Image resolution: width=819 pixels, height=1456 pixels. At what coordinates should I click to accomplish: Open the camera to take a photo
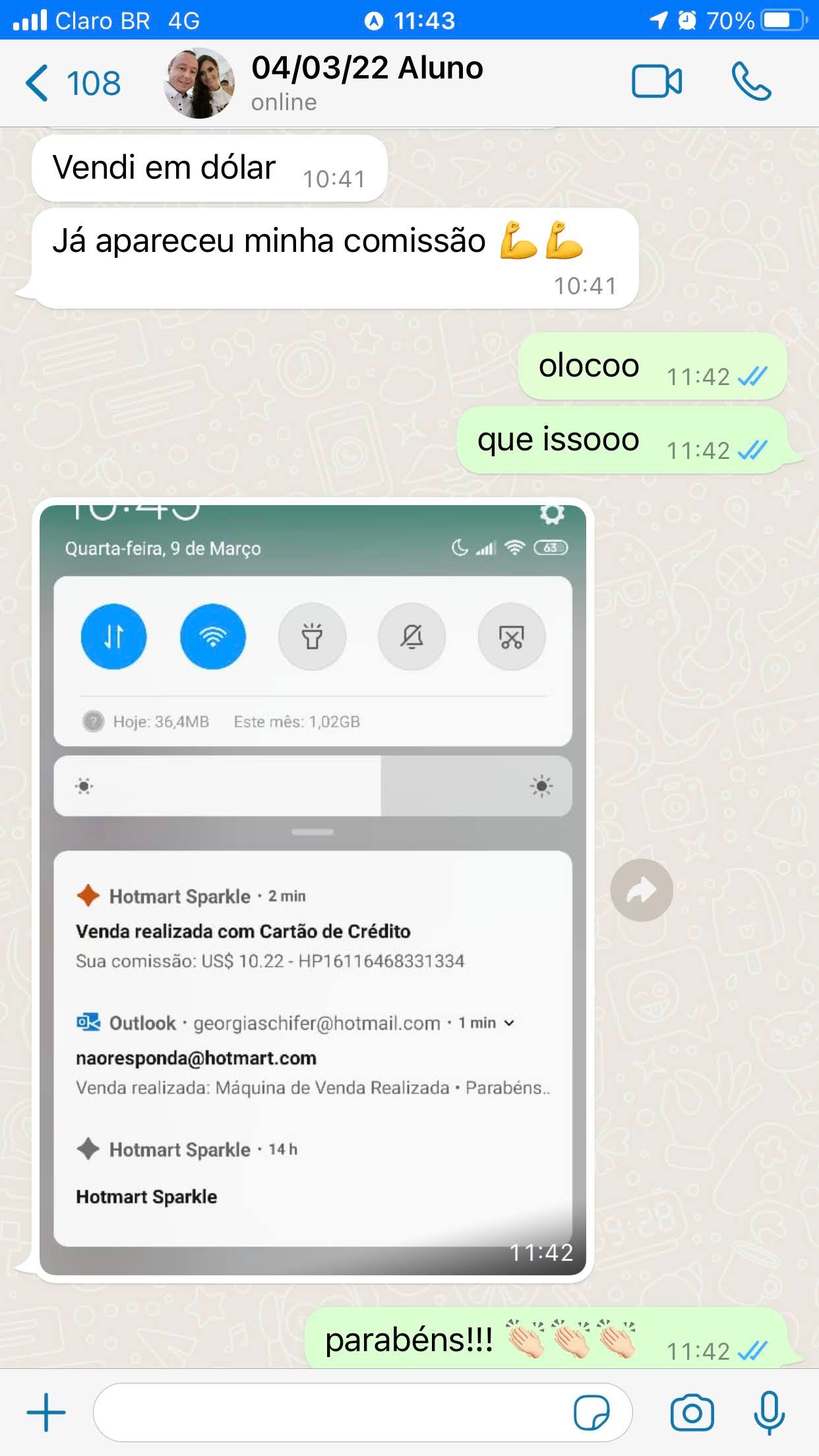pyautogui.click(x=692, y=1412)
